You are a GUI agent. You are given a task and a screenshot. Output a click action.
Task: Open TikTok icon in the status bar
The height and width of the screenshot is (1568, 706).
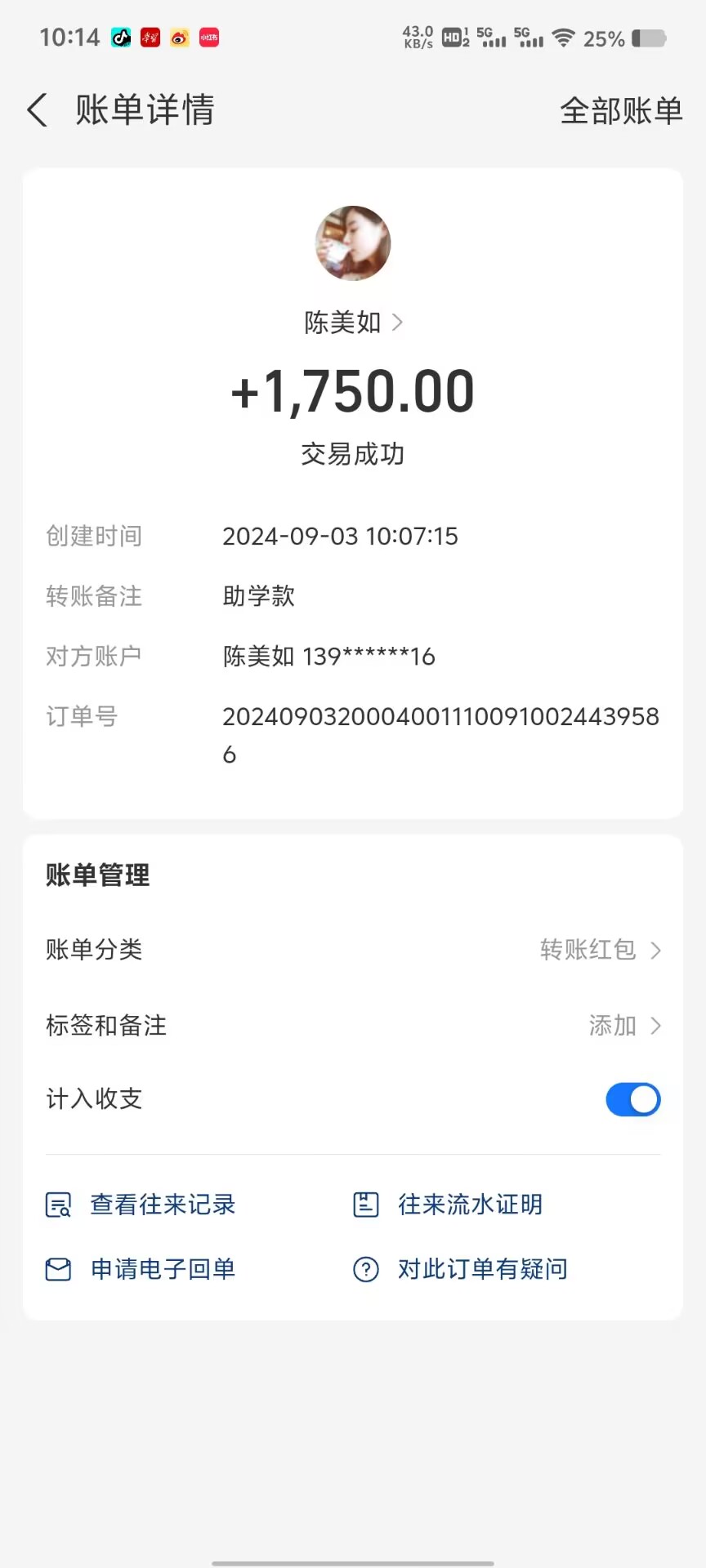[121, 38]
